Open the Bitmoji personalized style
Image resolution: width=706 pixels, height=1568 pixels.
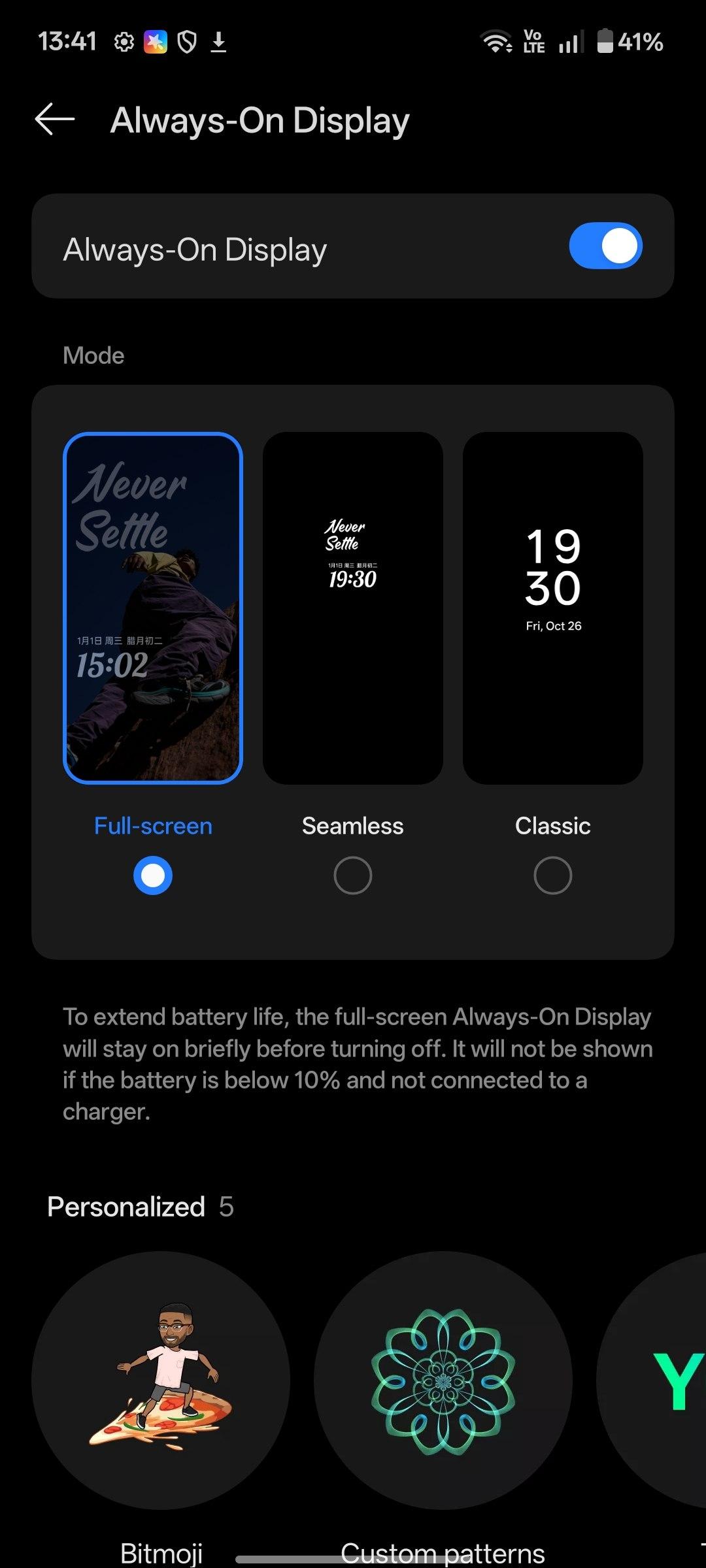pyautogui.click(x=161, y=1380)
